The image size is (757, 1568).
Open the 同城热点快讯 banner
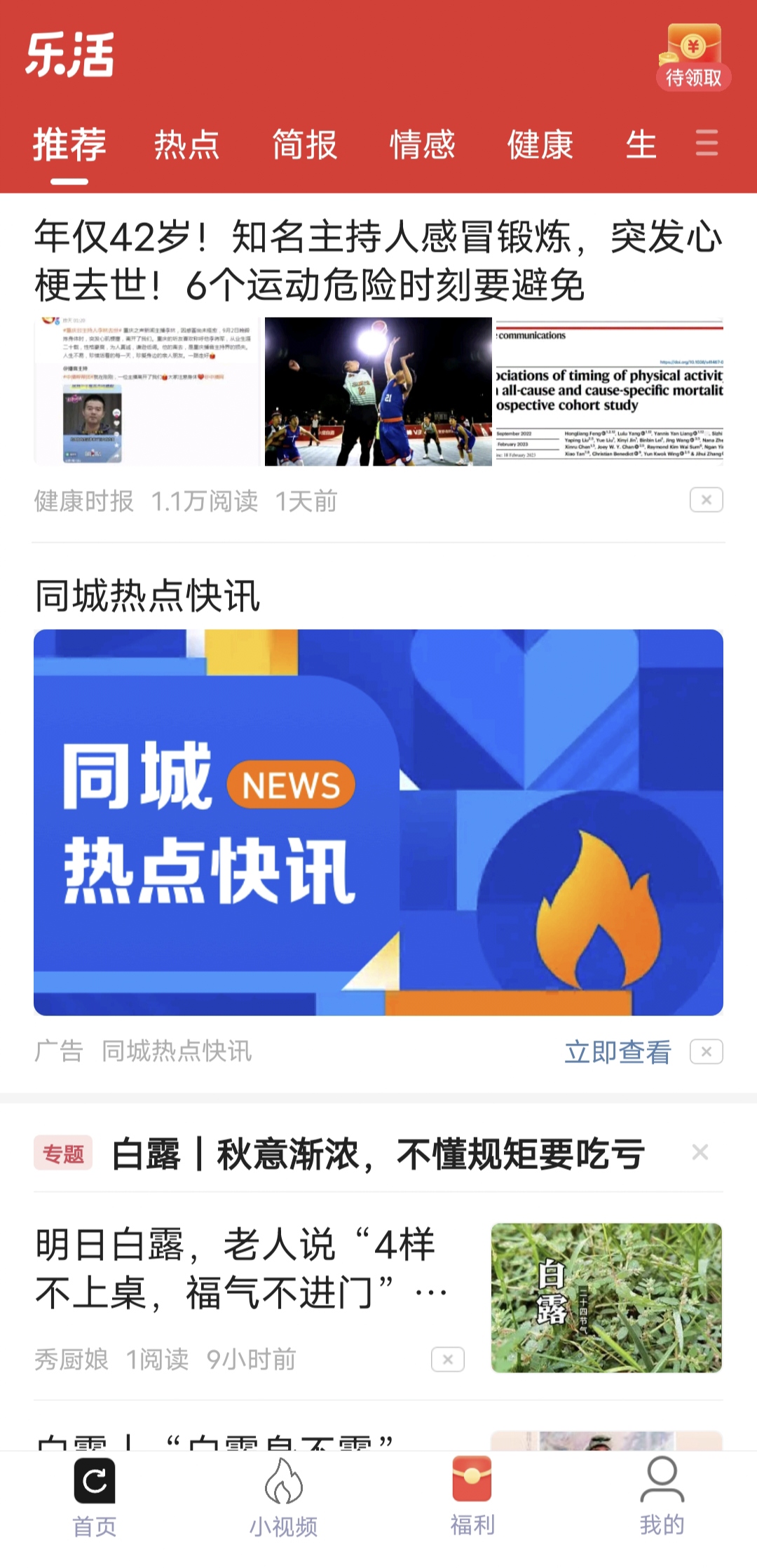[x=378, y=822]
